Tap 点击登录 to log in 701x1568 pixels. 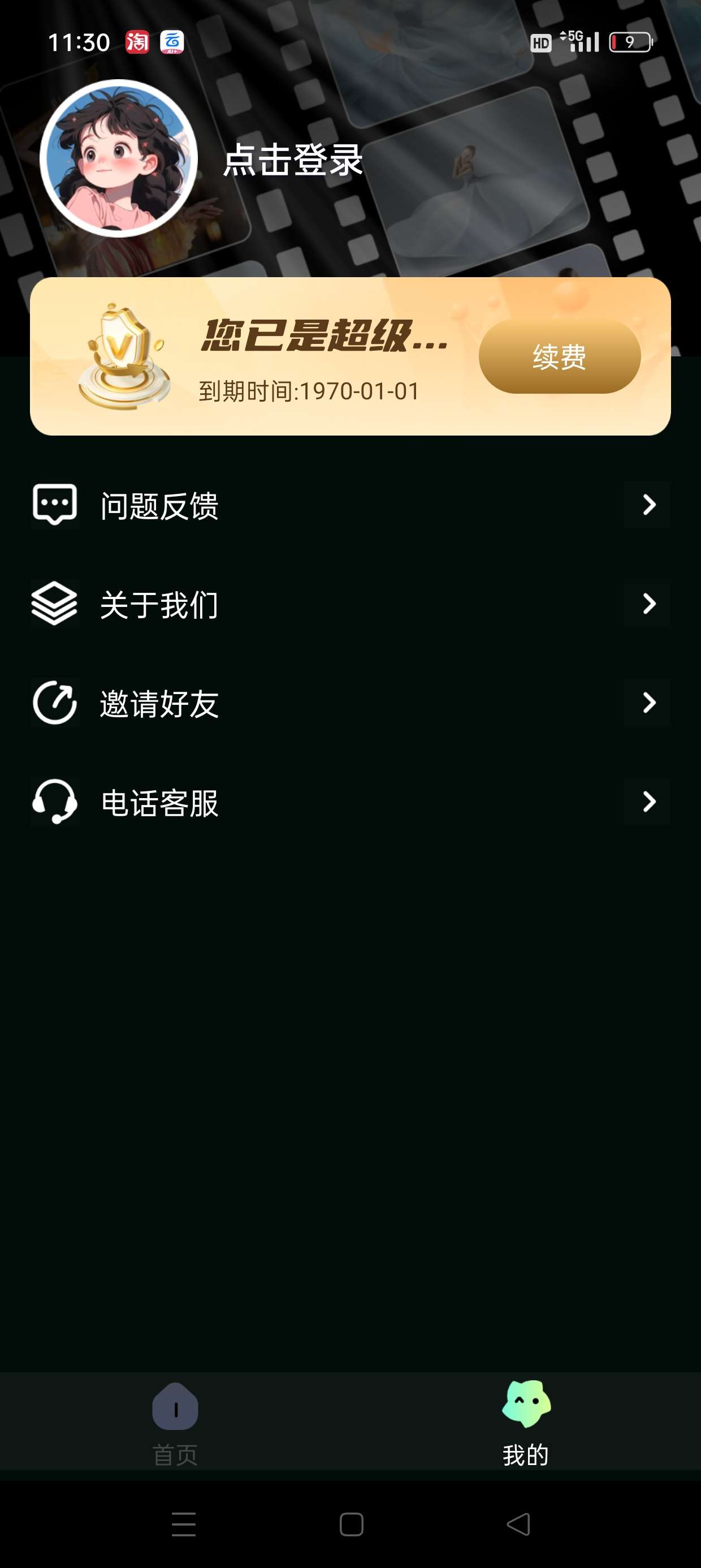[293, 160]
